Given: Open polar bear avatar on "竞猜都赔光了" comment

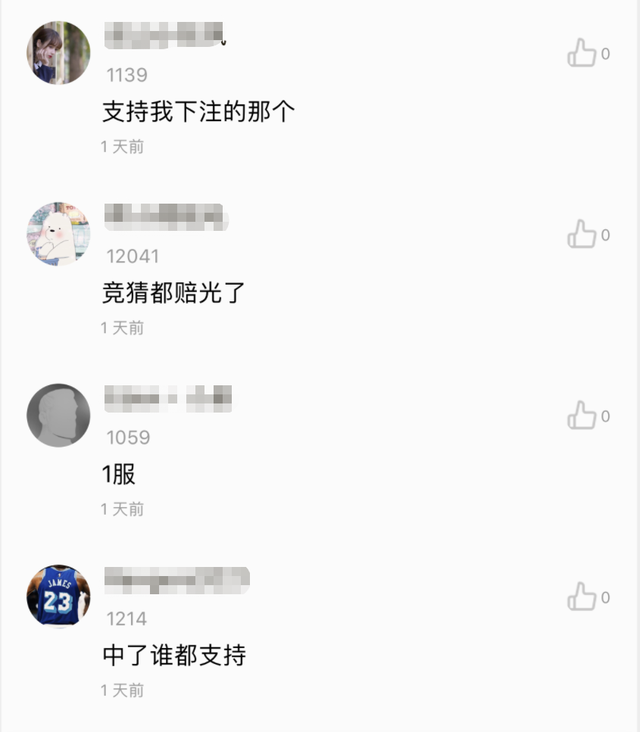Looking at the screenshot, I should tap(58, 234).
